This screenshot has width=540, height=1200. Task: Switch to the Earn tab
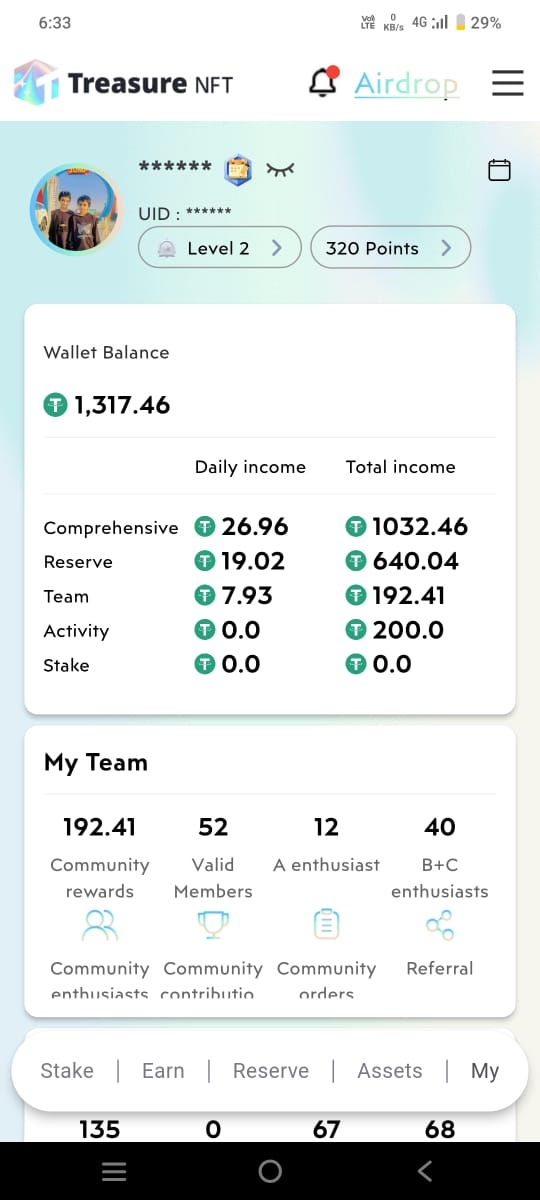[x=163, y=1071]
